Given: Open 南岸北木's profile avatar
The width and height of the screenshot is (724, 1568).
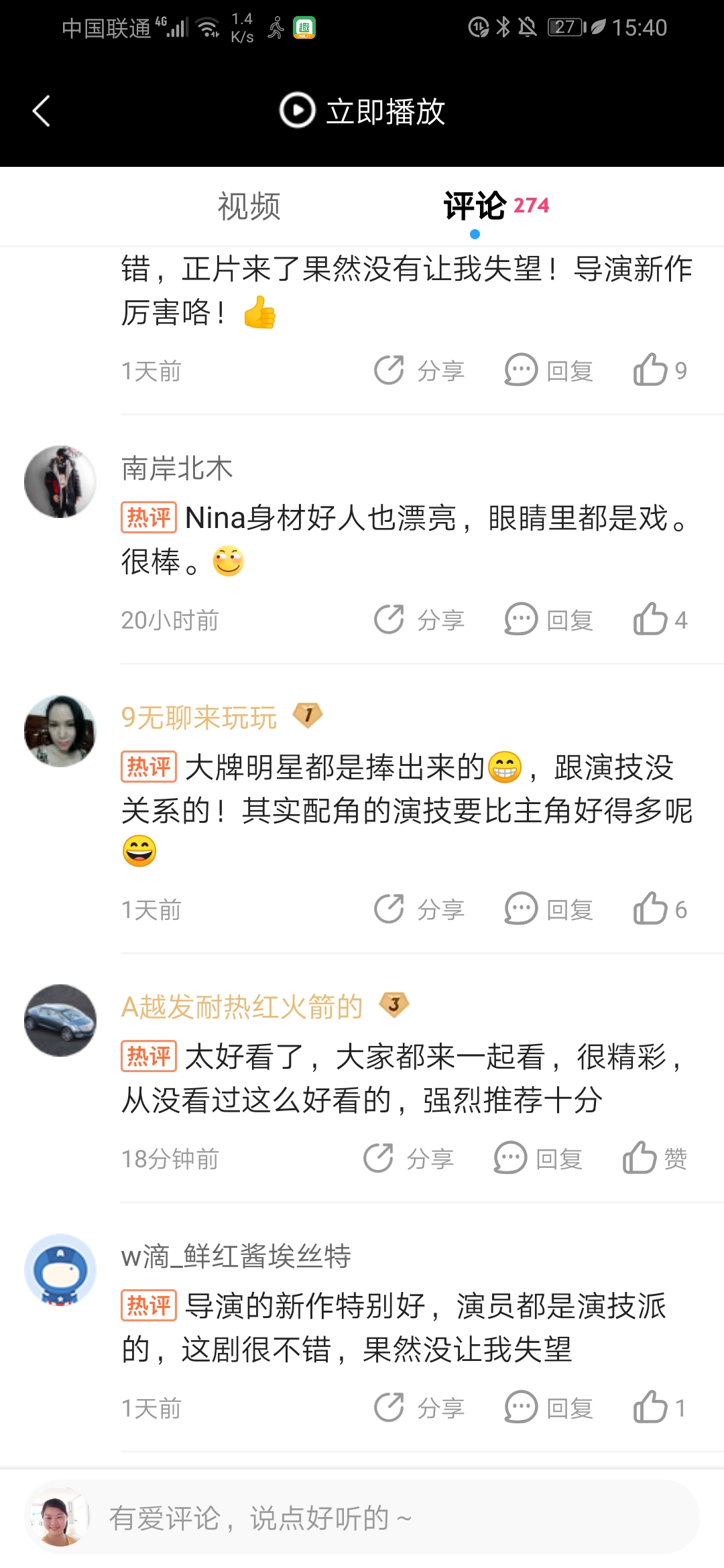Looking at the screenshot, I should point(60,482).
